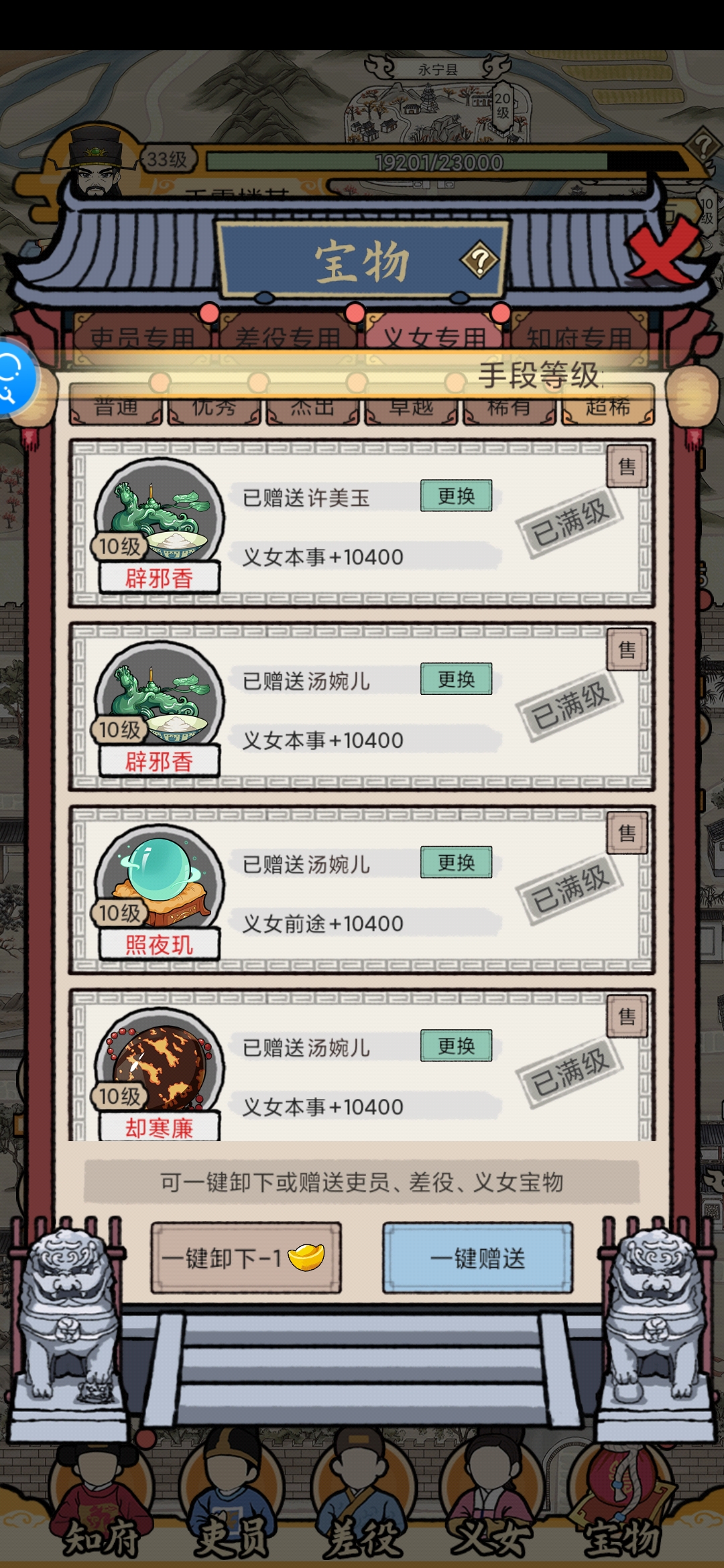Tap 更换 on the 却寒廉 treasure
724x1568 pixels.
456,1045
